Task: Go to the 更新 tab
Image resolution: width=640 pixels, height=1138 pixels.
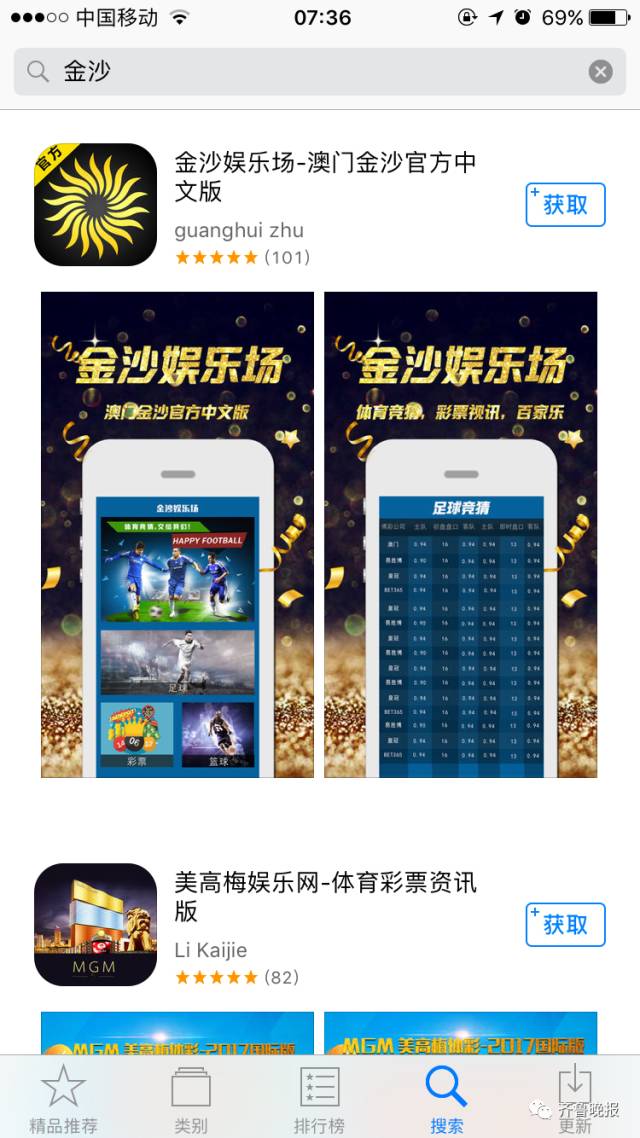Action: (575, 1098)
